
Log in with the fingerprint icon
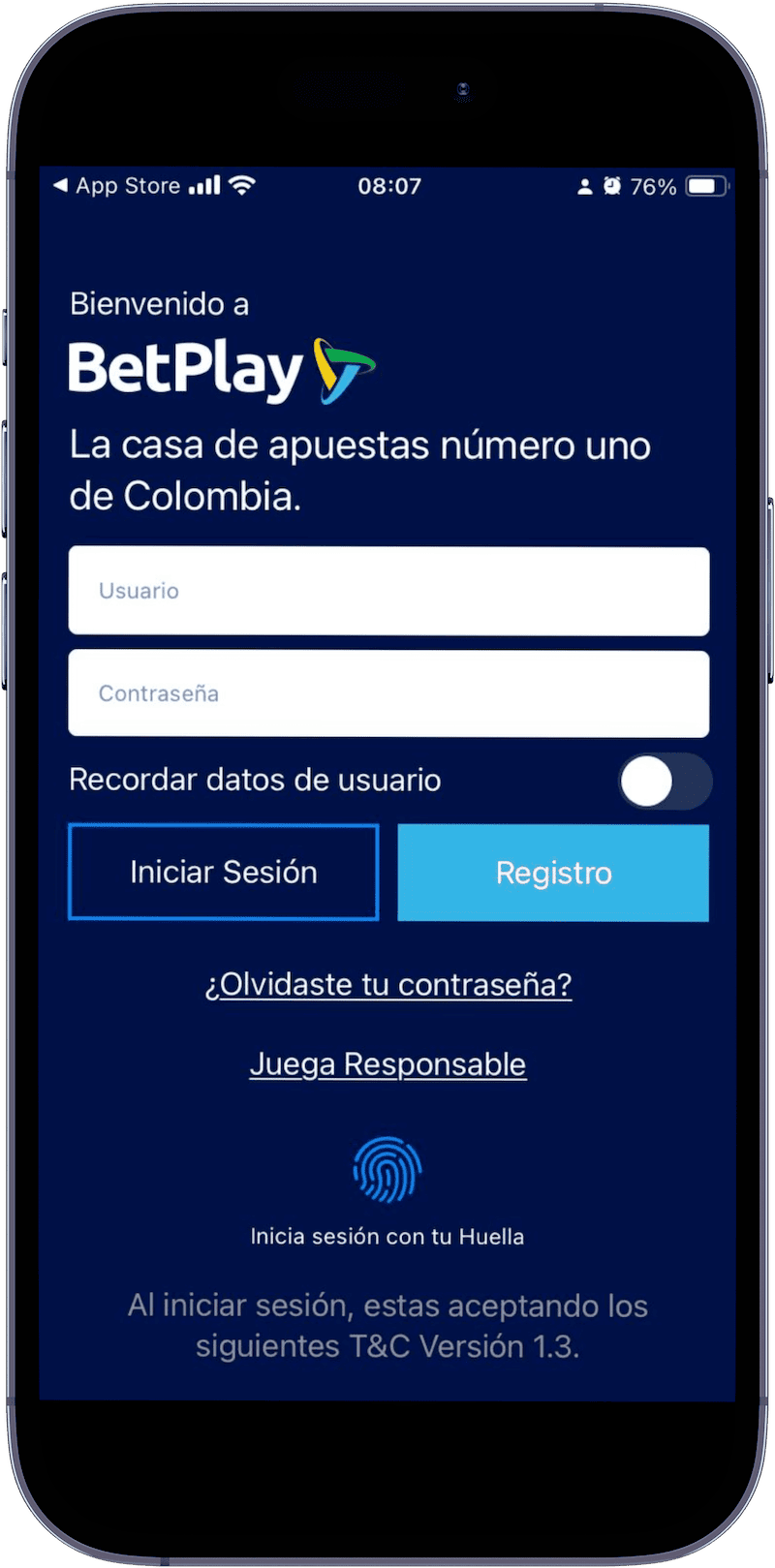point(387,1170)
